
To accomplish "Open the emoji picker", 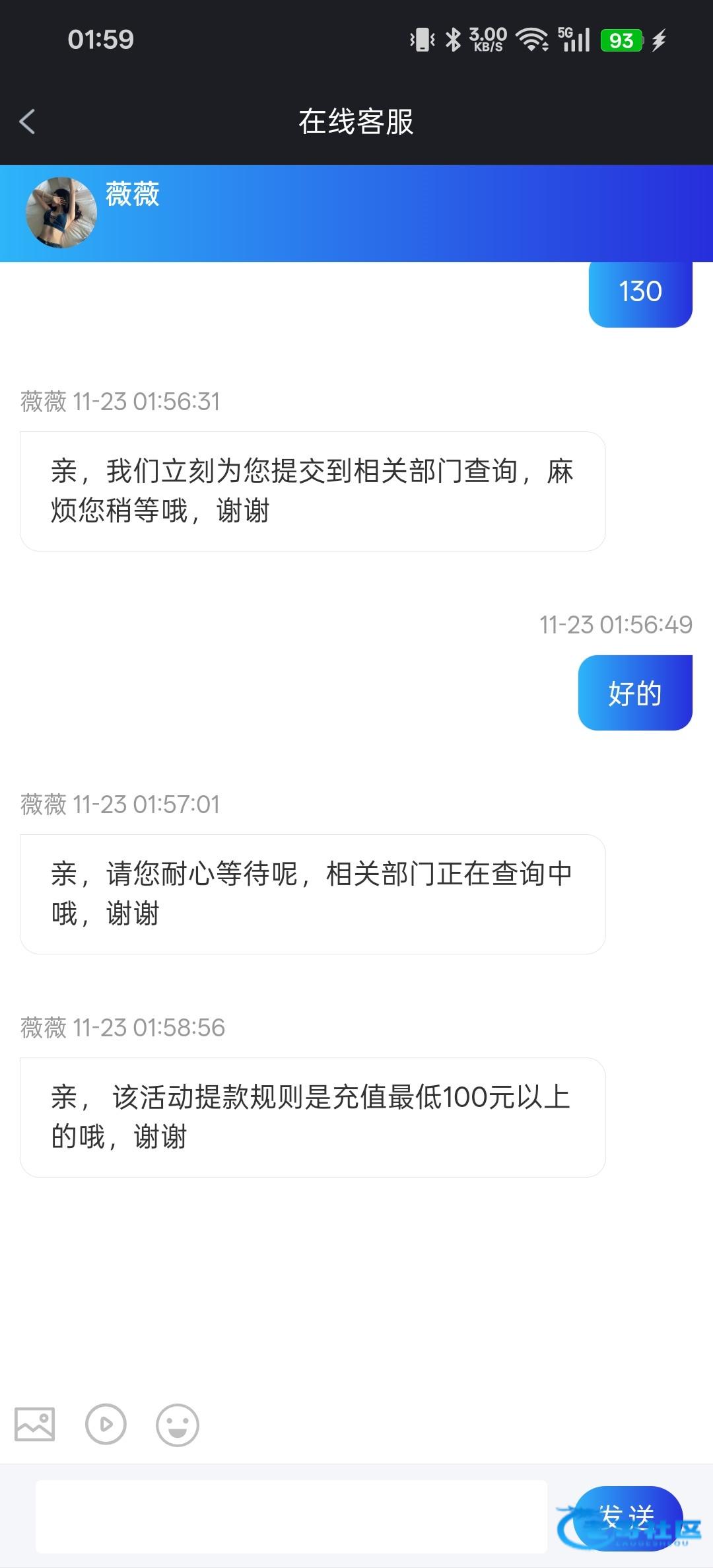I will (177, 1425).
